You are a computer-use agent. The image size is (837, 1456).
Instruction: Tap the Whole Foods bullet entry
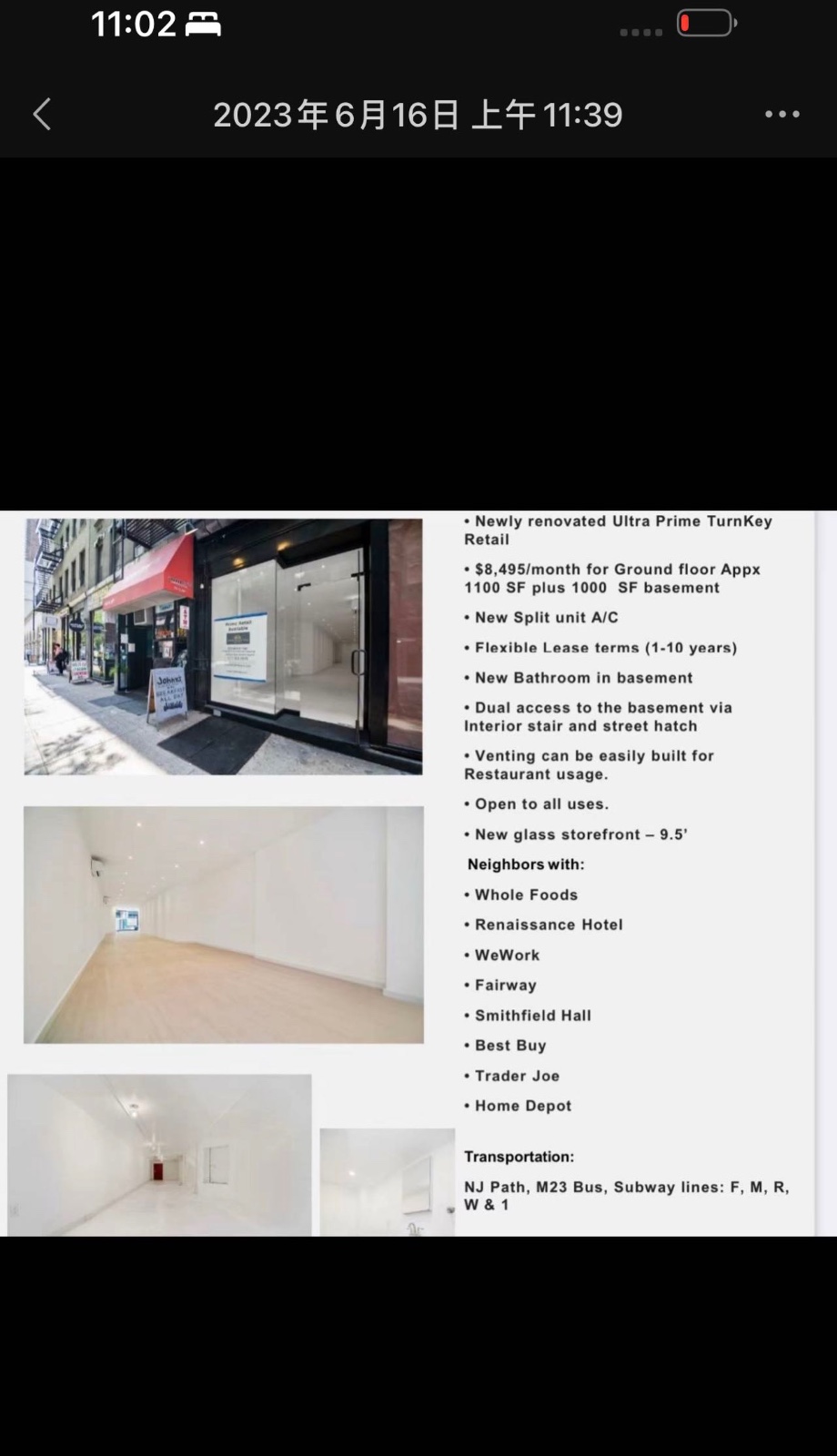(x=523, y=895)
